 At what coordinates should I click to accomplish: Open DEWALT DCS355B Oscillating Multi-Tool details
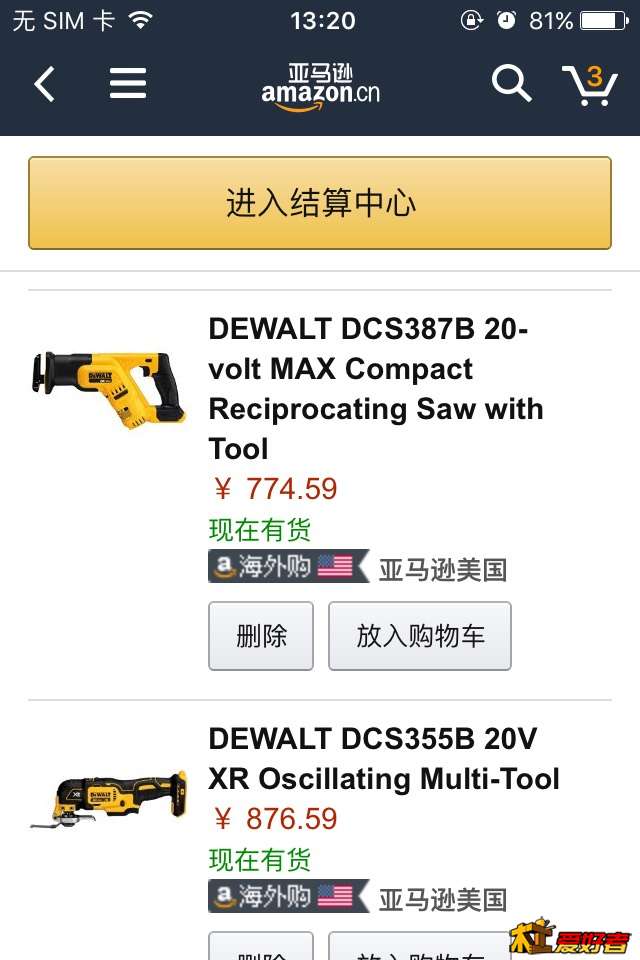384,758
